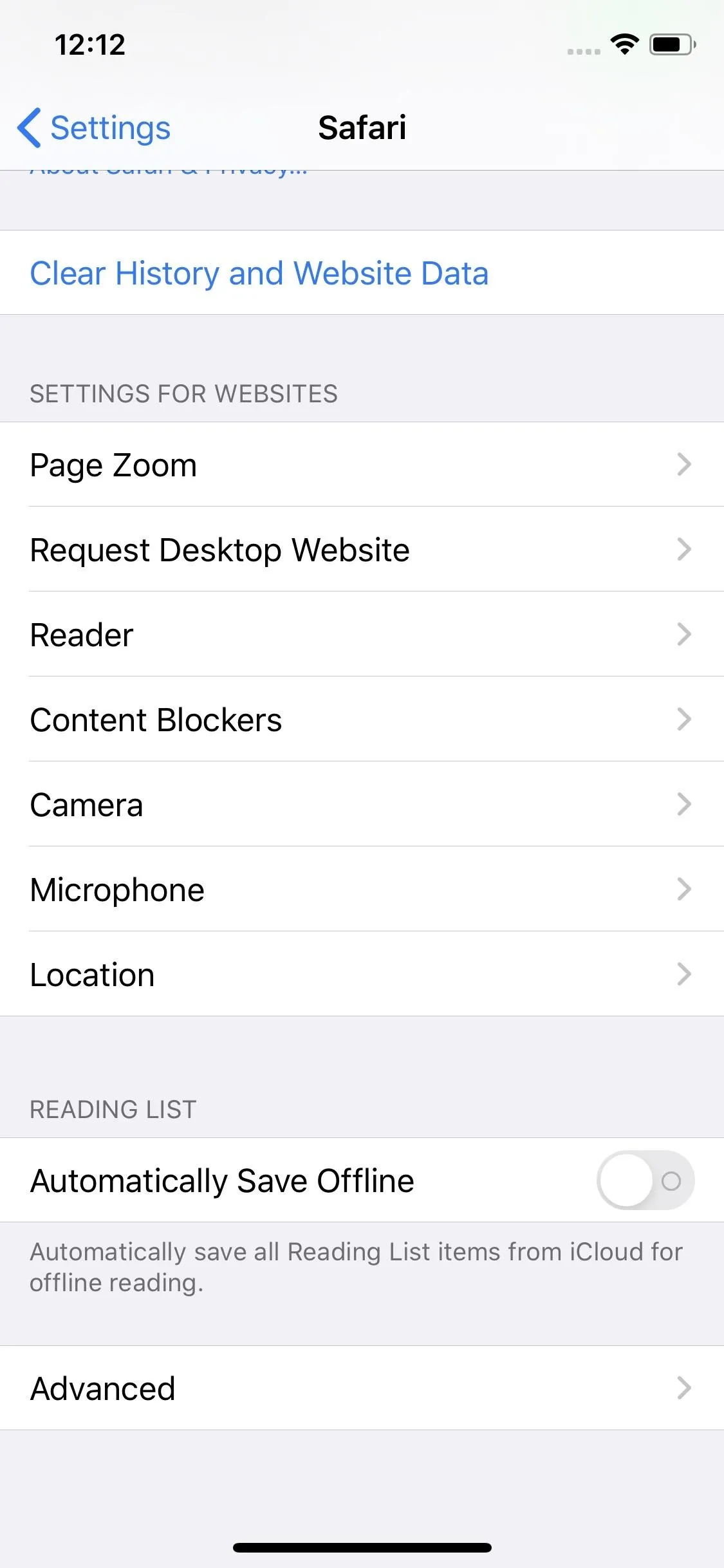The height and width of the screenshot is (1568, 724).
Task: Open Camera website permissions
Action: [x=362, y=804]
